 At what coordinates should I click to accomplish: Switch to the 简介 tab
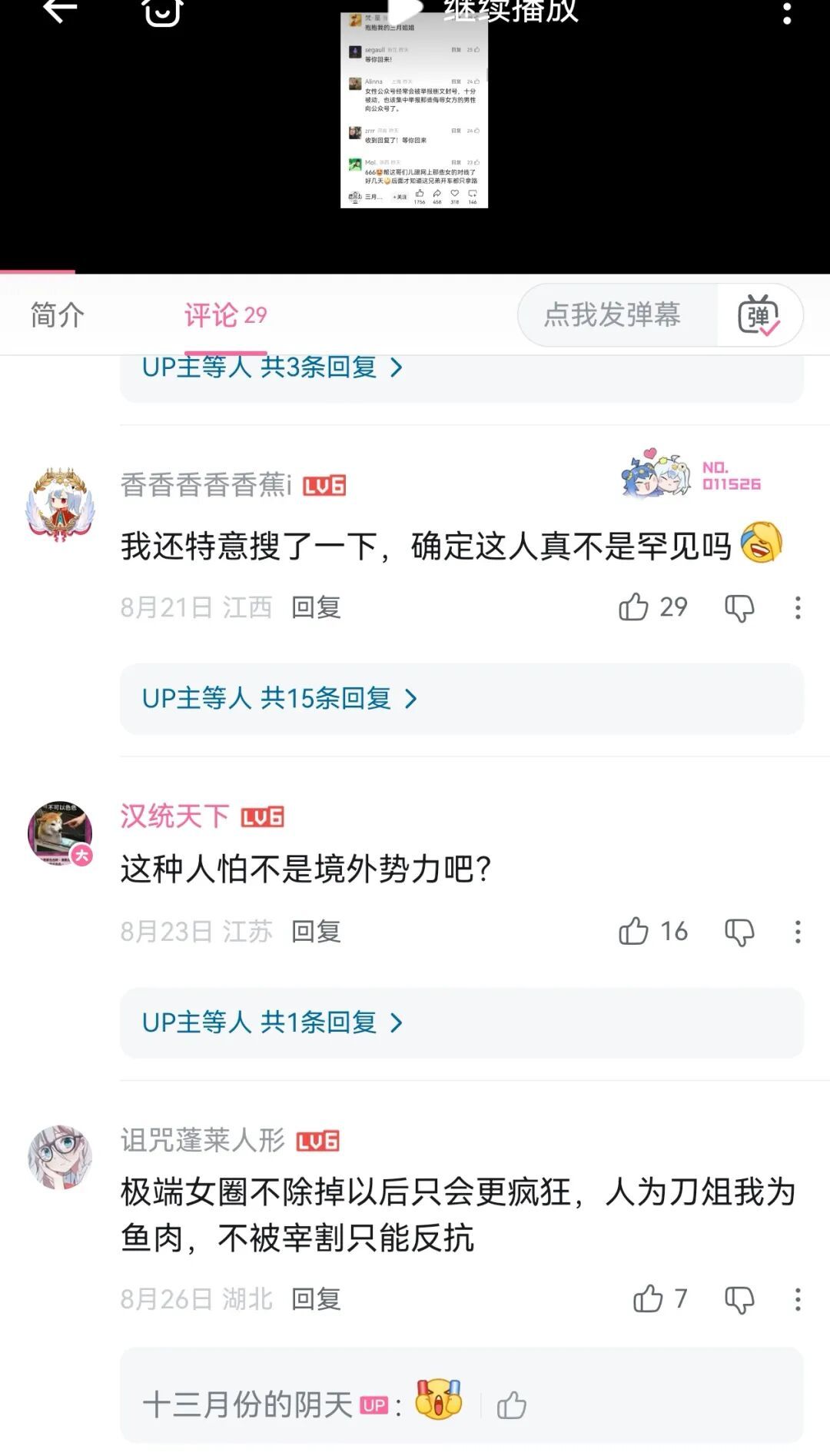(58, 315)
